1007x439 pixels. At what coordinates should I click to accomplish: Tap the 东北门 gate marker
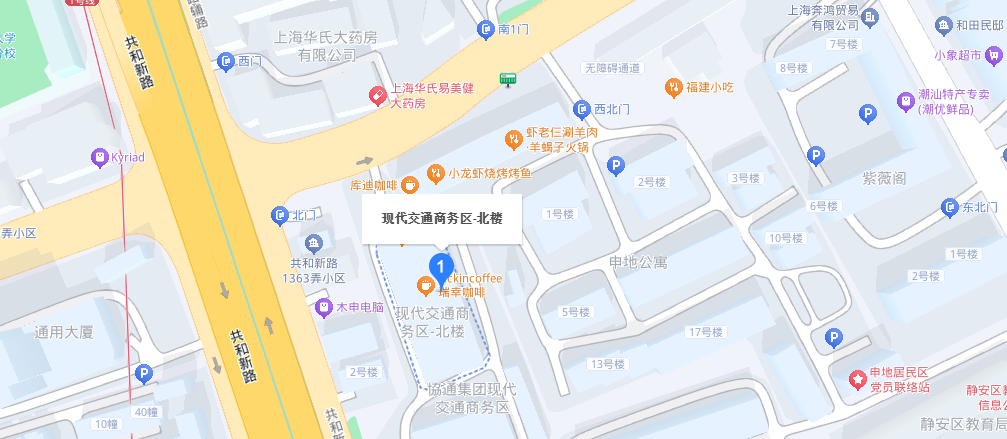(949, 208)
